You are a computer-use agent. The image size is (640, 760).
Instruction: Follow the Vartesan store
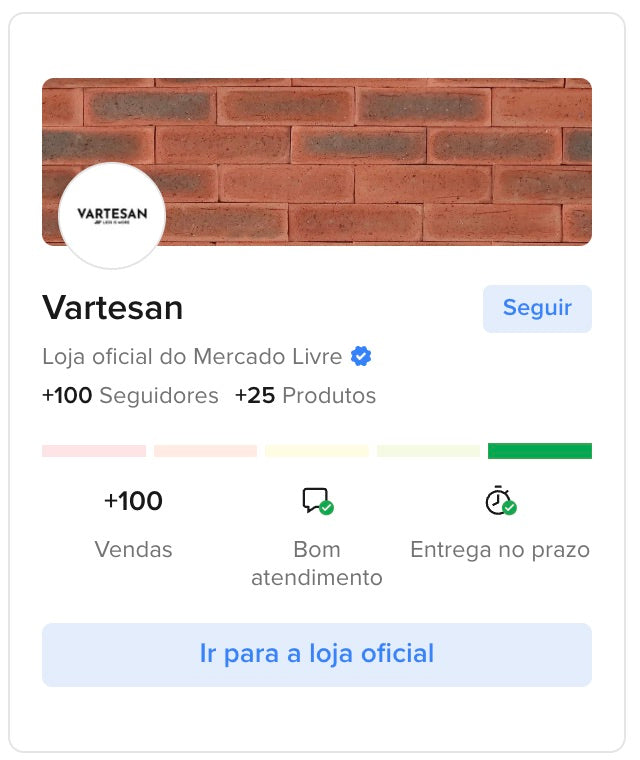click(537, 308)
